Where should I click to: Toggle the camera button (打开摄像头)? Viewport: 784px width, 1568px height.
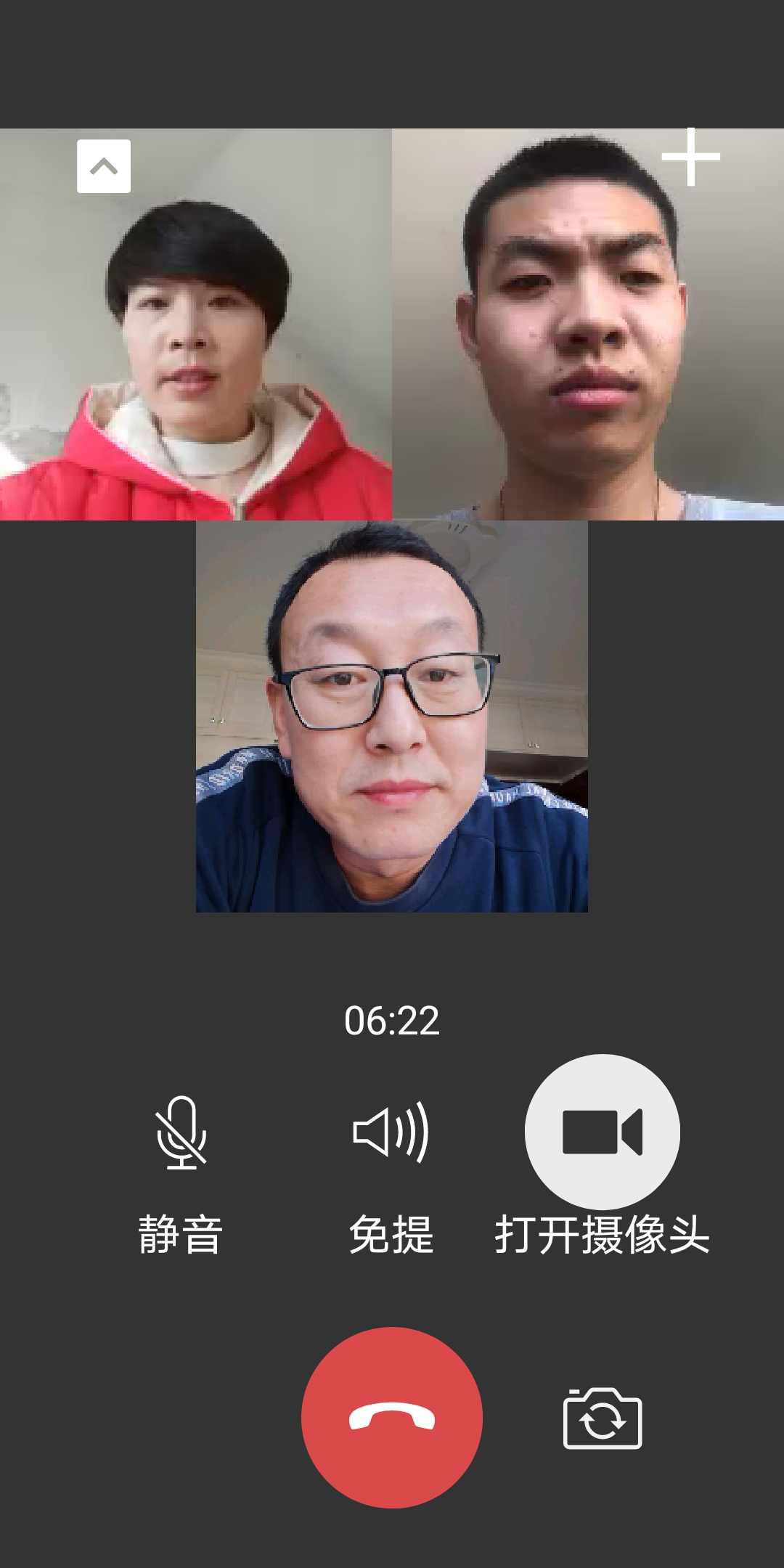pyautogui.click(x=602, y=1132)
